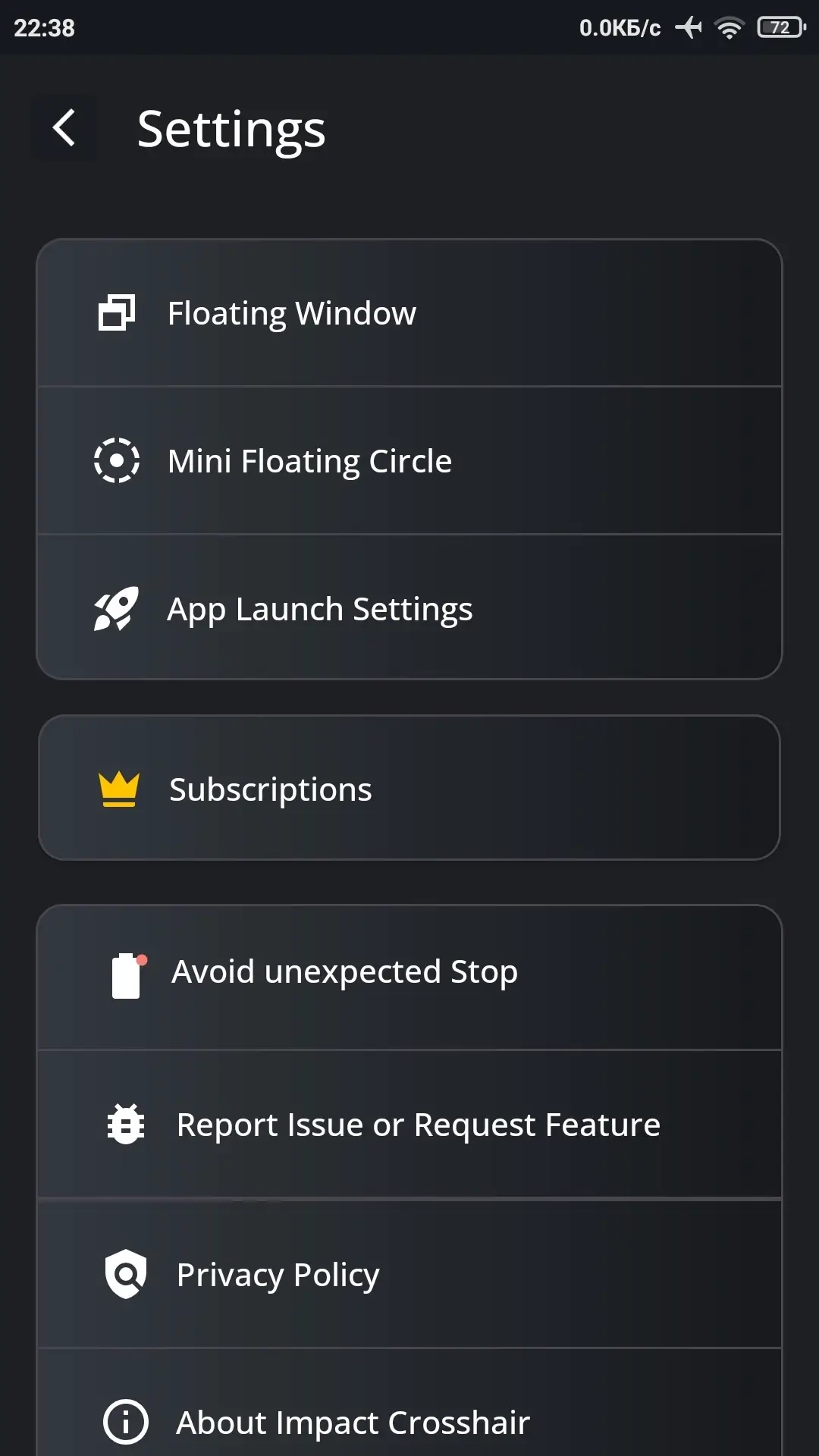Select Report Issue or Request Feature
Image resolution: width=819 pixels, height=1456 pixels.
tap(409, 1125)
